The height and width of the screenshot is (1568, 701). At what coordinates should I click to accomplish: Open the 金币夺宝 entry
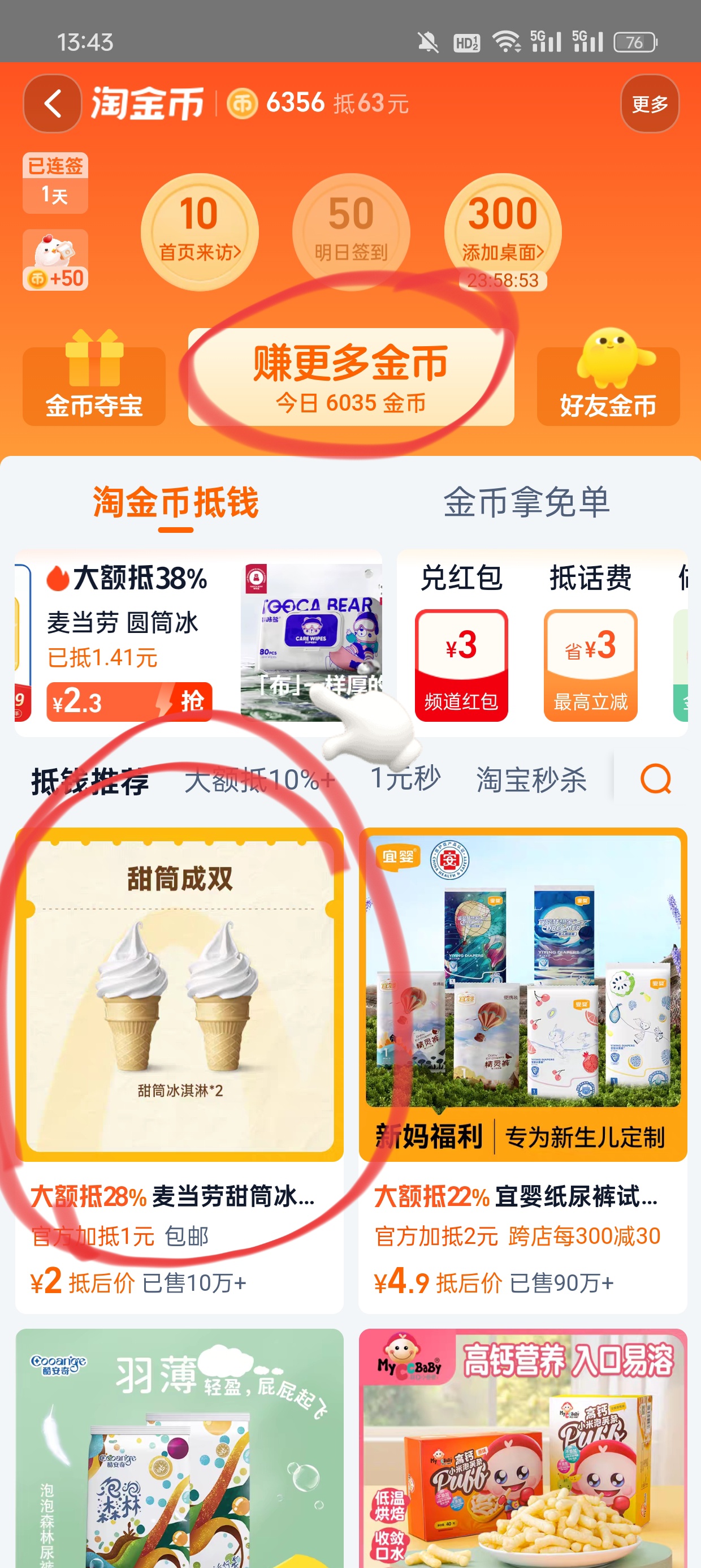click(94, 384)
